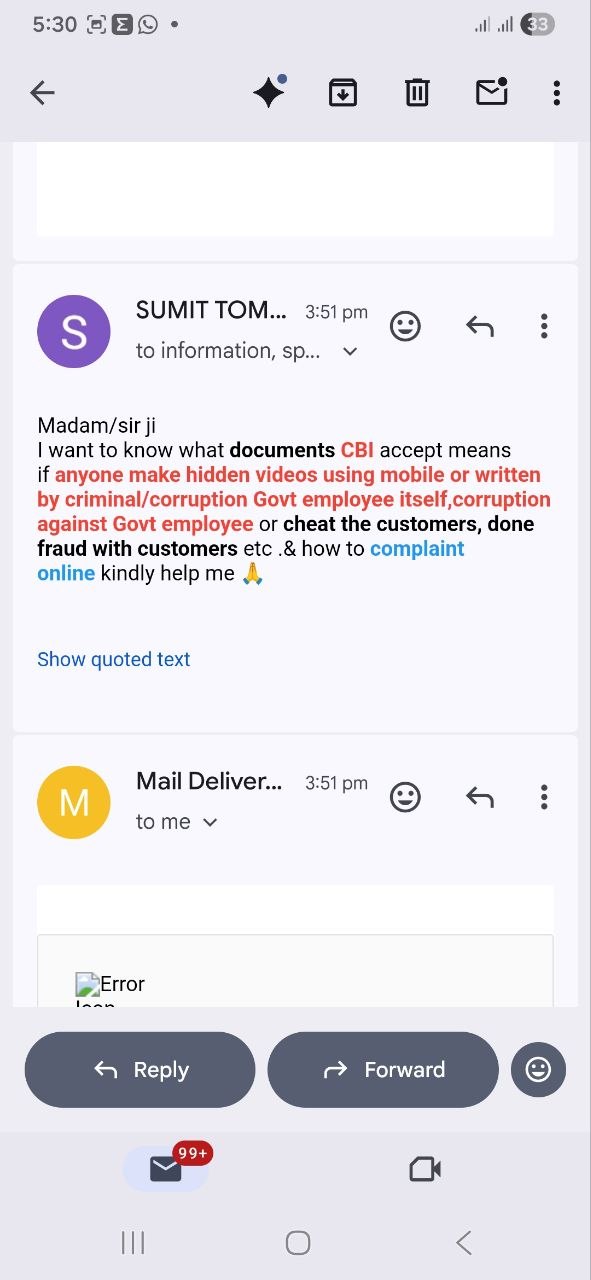The image size is (591, 1280).
Task: Delete this email with the trash icon
Action: point(417,93)
